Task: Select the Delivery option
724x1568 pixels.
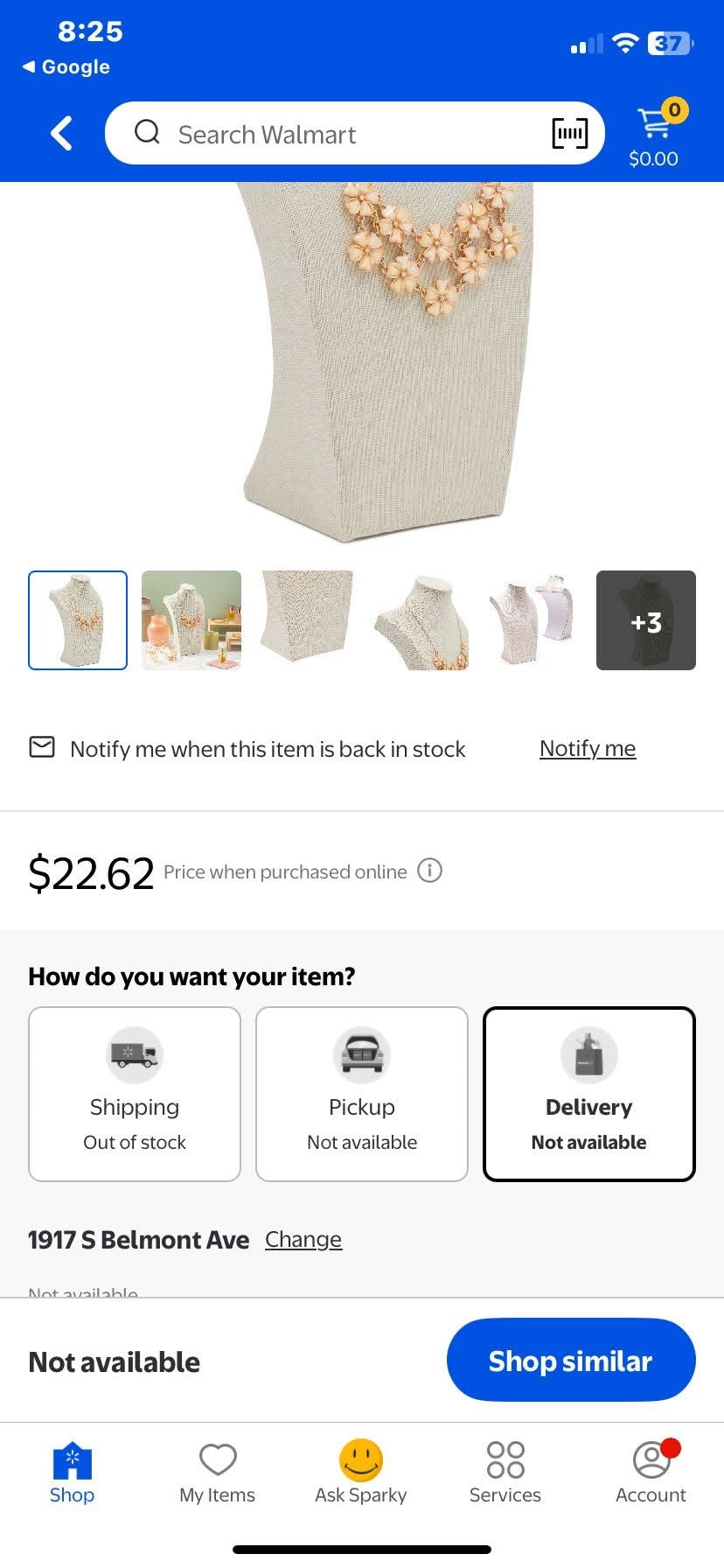Action: click(589, 1094)
